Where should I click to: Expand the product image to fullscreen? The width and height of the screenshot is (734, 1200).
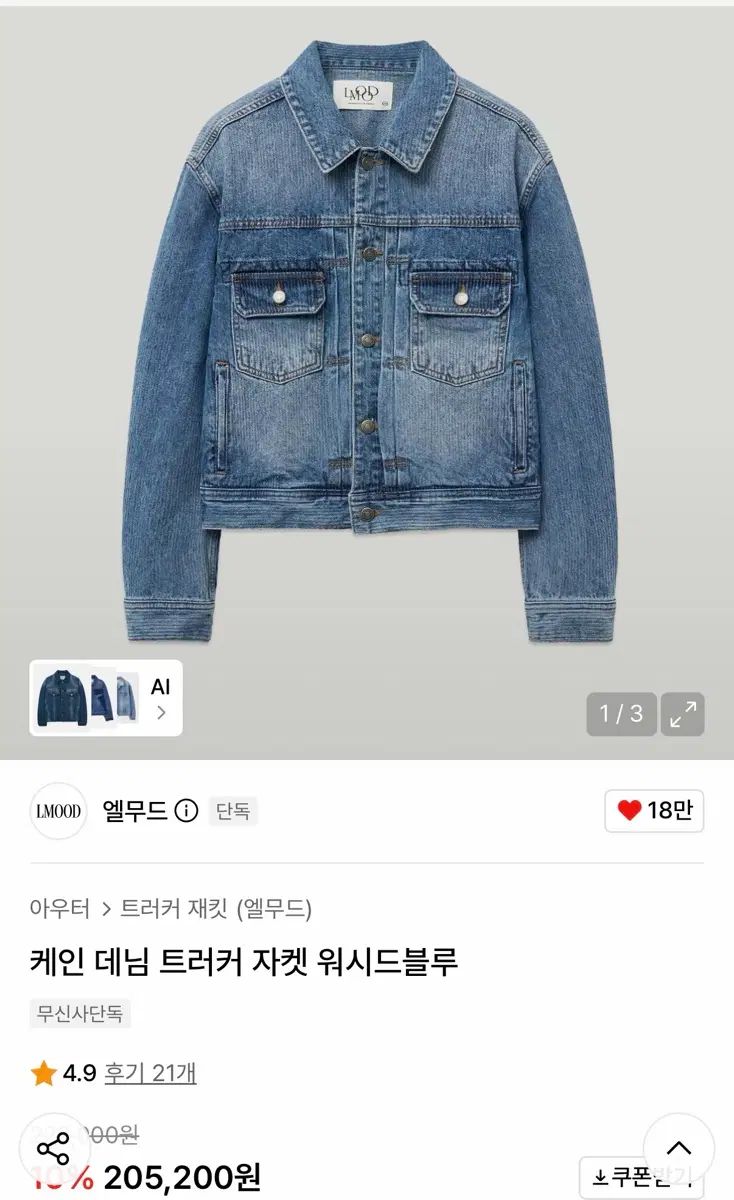pos(683,714)
